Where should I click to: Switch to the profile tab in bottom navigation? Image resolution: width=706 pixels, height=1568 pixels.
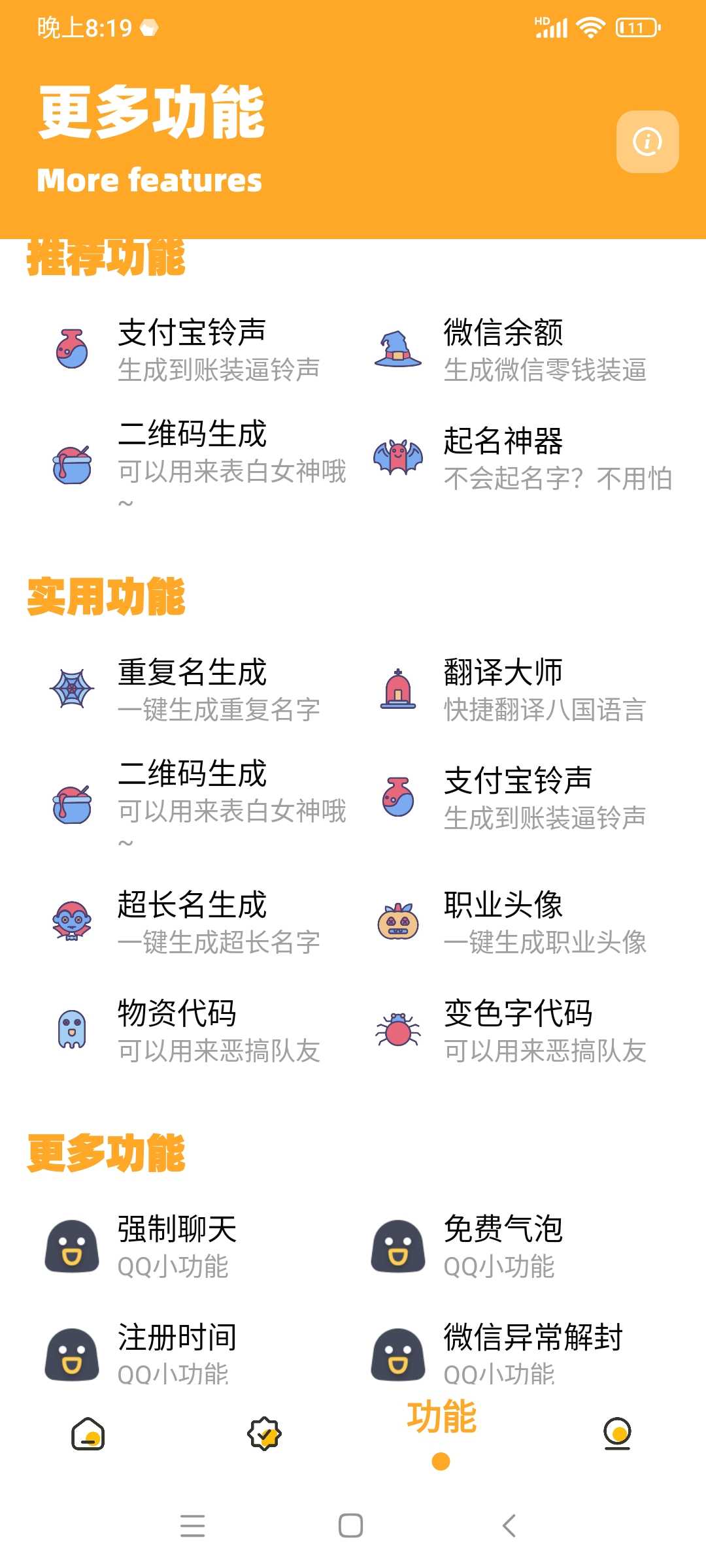(617, 1434)
